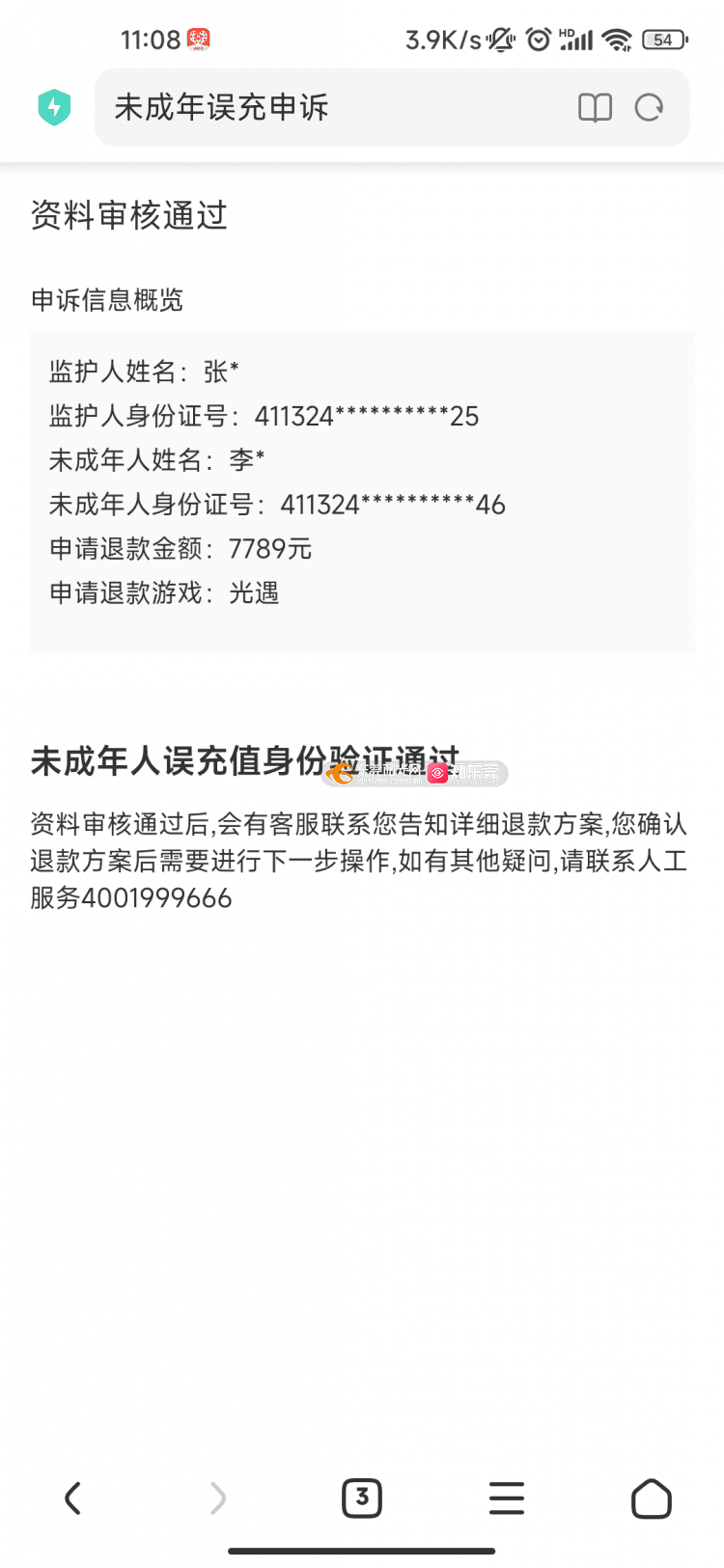724x1568 pixels.
Task: Reload the current page
Action: click(649, 107)
